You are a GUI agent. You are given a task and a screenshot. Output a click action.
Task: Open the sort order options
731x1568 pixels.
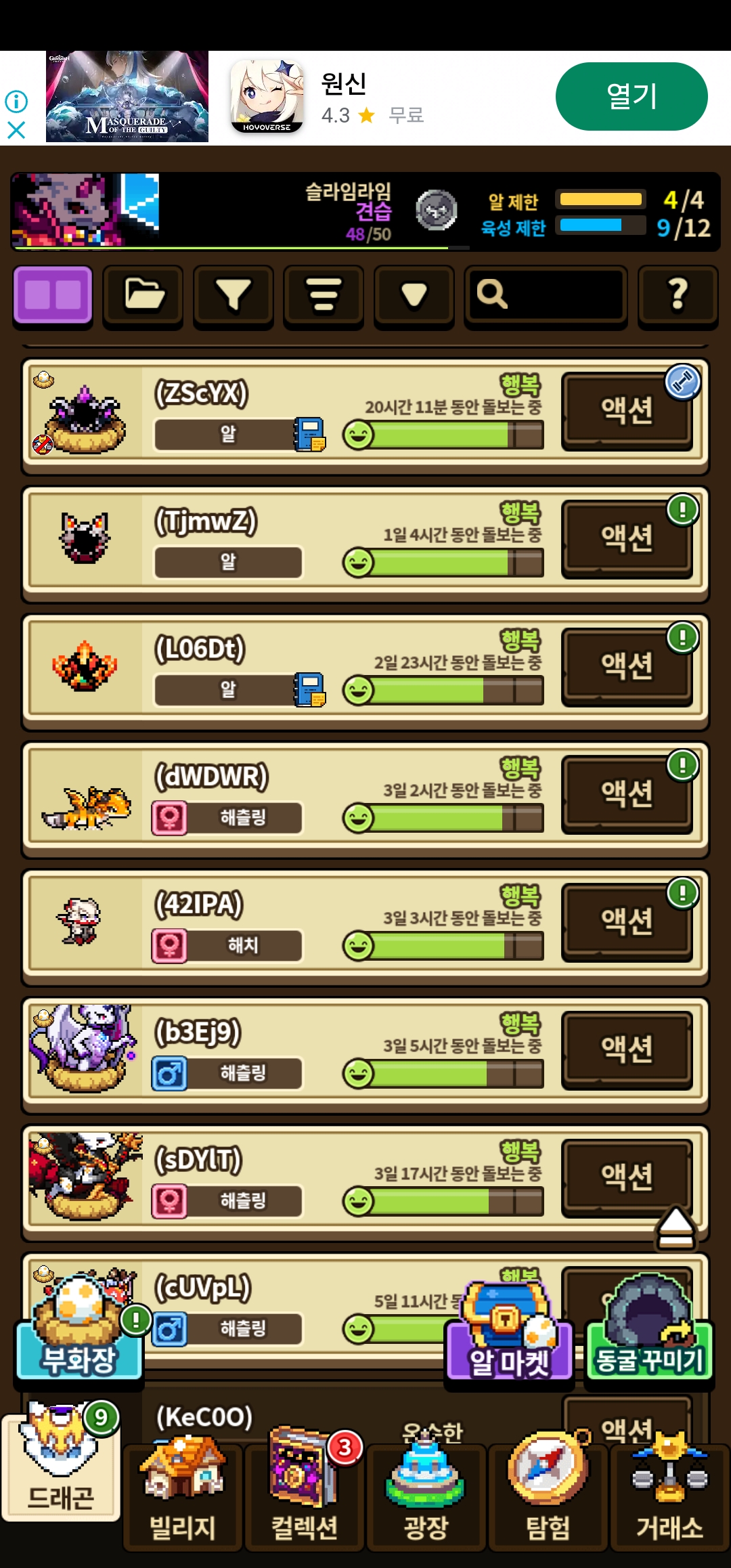pos(324,295)
